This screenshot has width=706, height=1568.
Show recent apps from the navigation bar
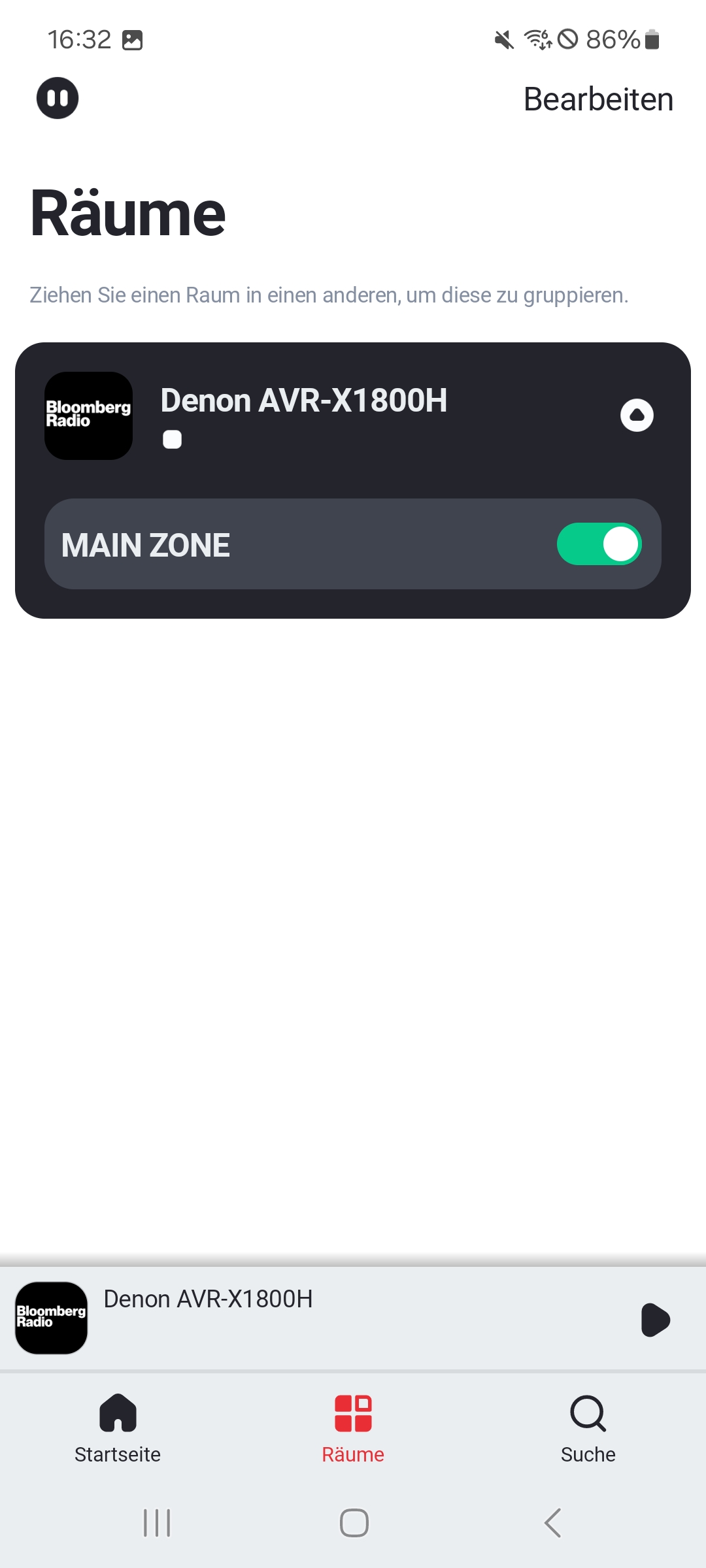pos(157,1523)
